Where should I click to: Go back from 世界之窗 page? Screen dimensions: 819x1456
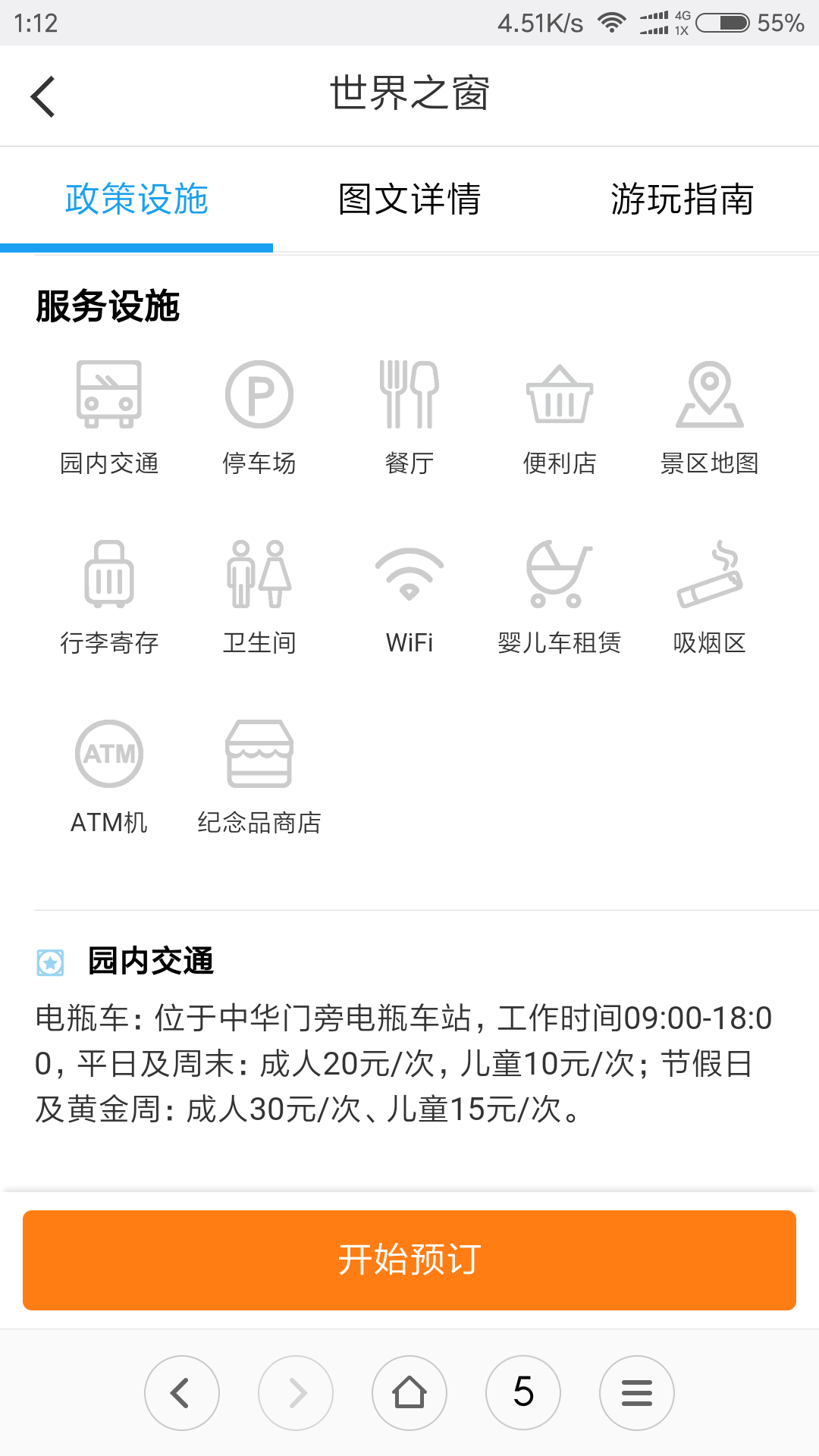coord(43,96)
